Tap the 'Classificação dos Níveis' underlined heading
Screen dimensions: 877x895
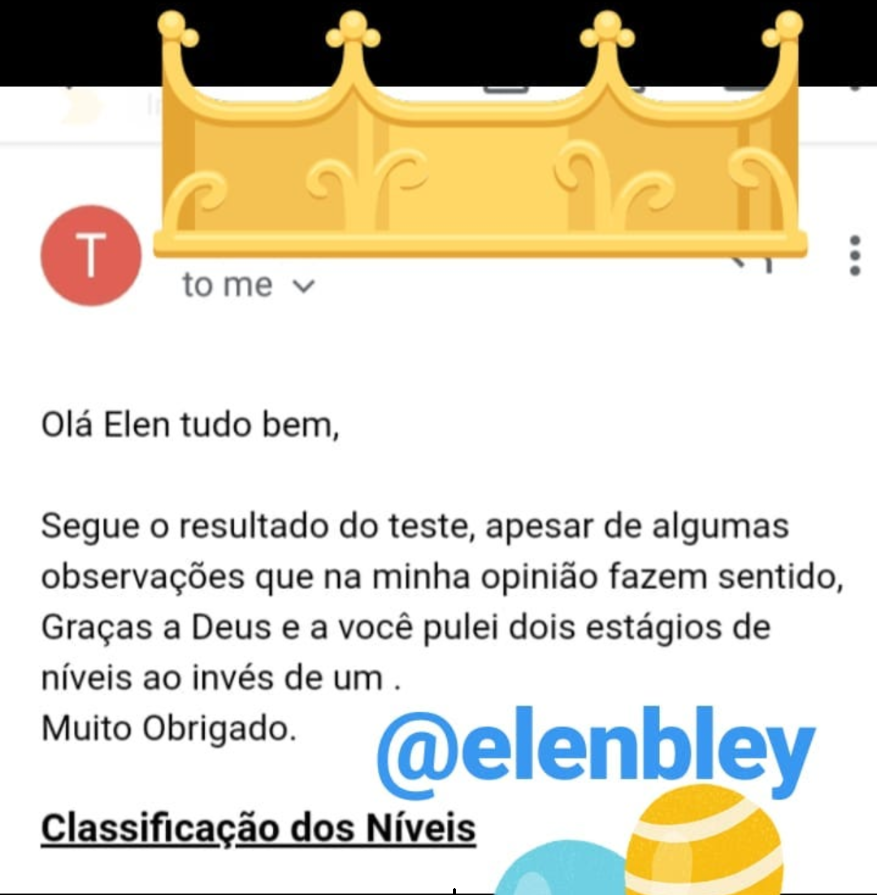pos(258,828)
